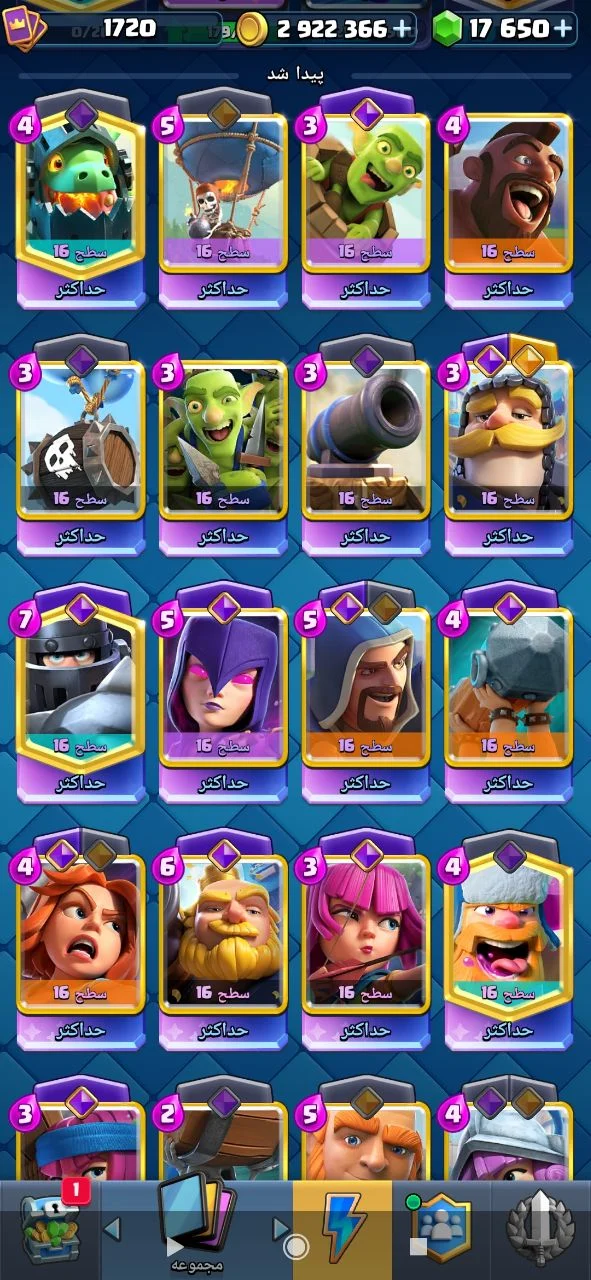Select the Goblin Gang card
The height and width of the screenshot is (1280, 591).
[x=224, y=445]
